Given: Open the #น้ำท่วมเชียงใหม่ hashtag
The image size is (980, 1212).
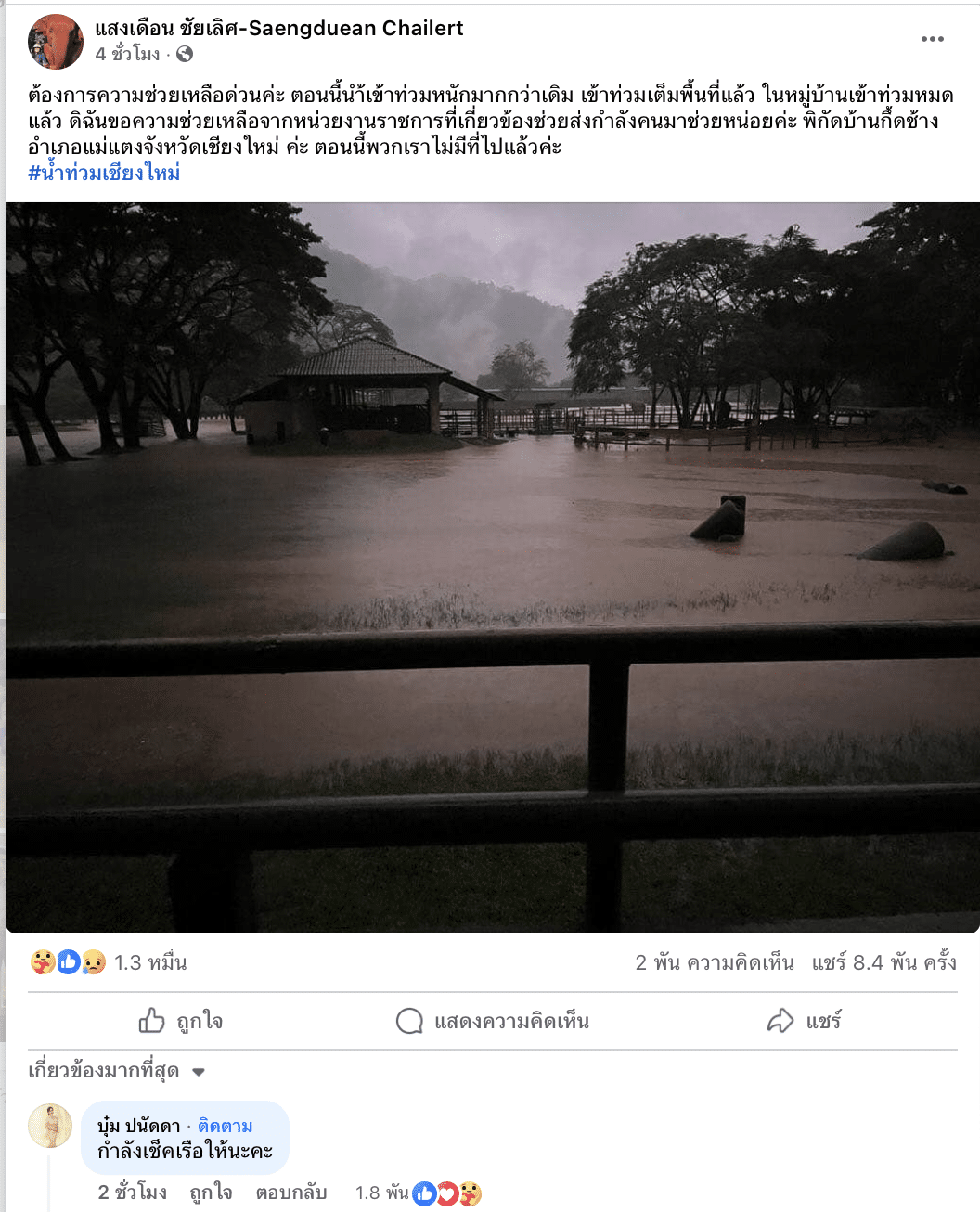Looking at the screenshot, I should pos(104,173).
